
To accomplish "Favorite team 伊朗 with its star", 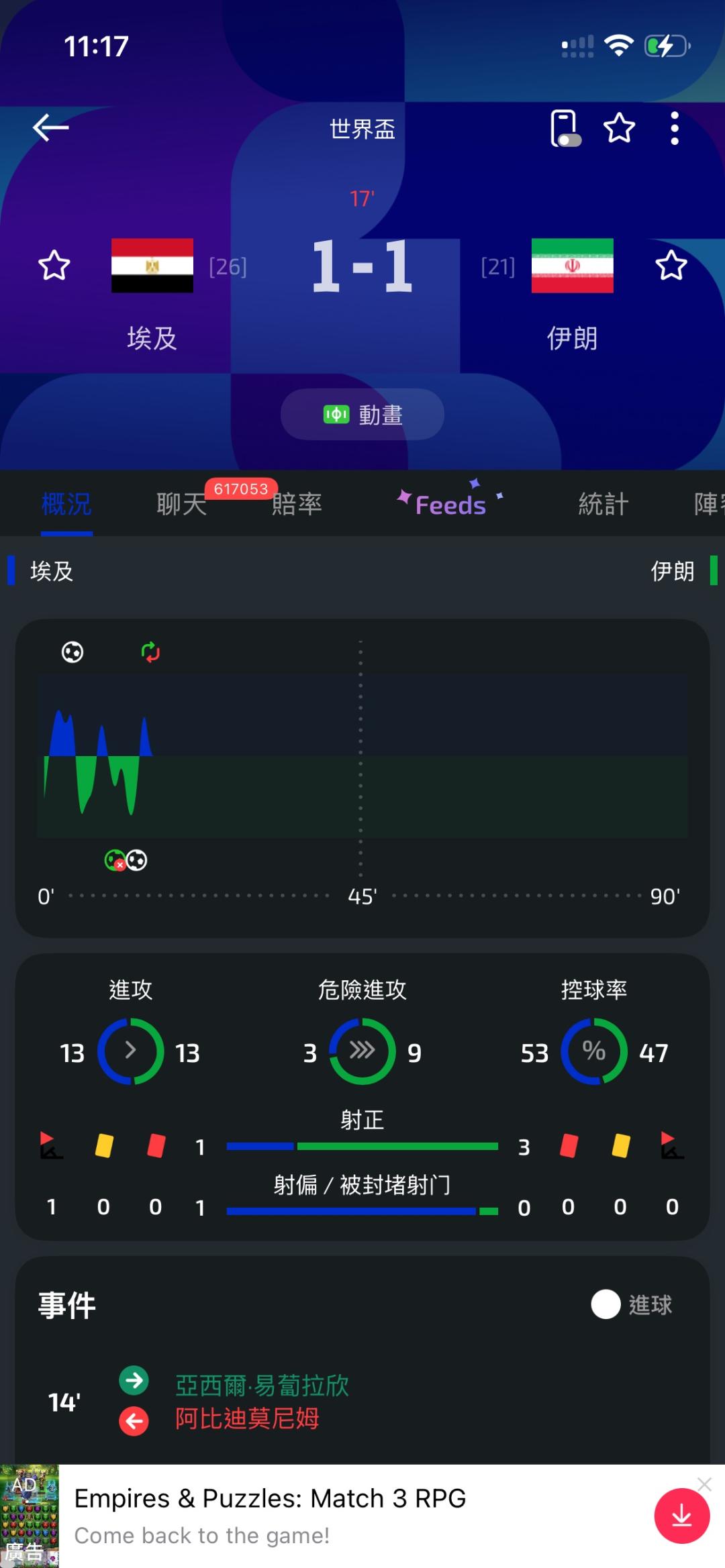I will point(671,265).
